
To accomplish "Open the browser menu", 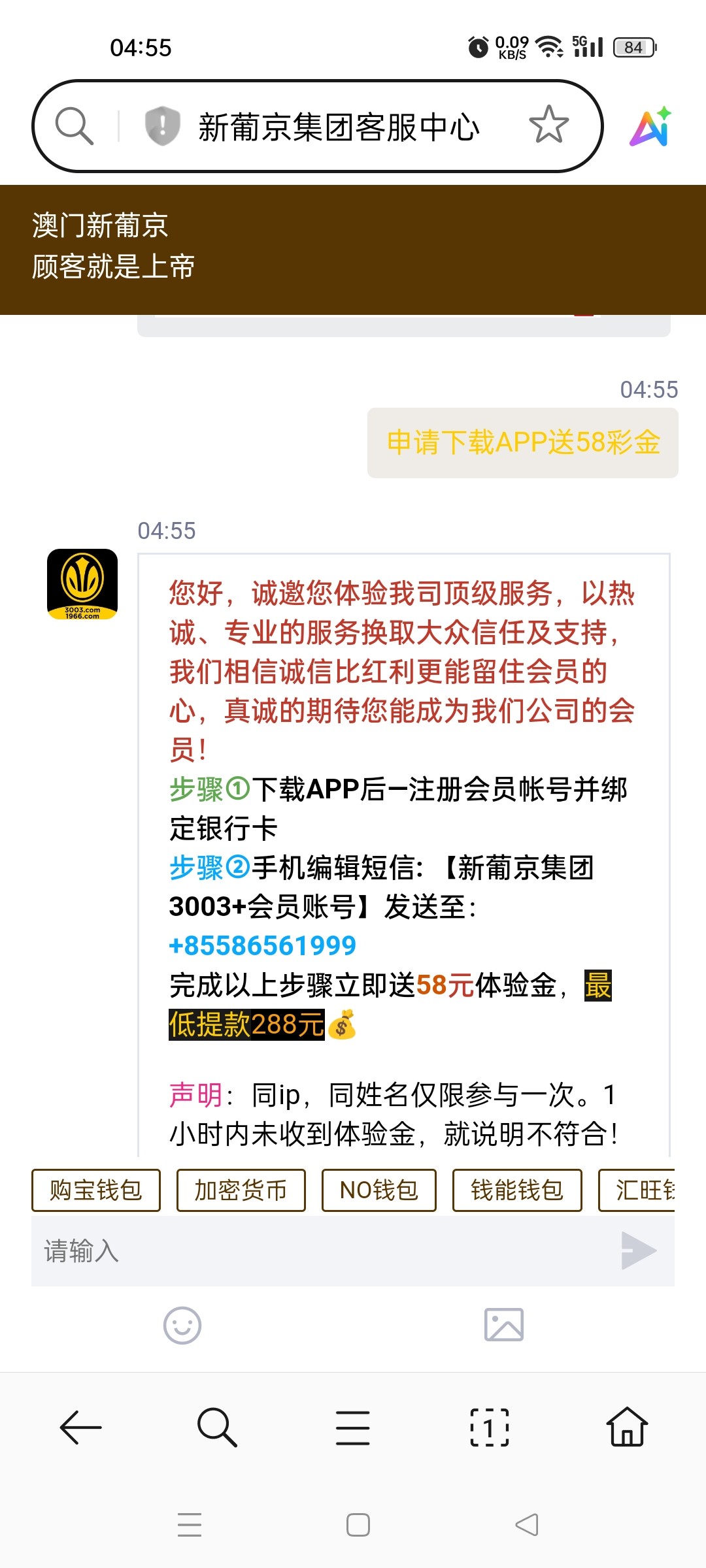I will pyautogui.click(x=353, y=1428).
